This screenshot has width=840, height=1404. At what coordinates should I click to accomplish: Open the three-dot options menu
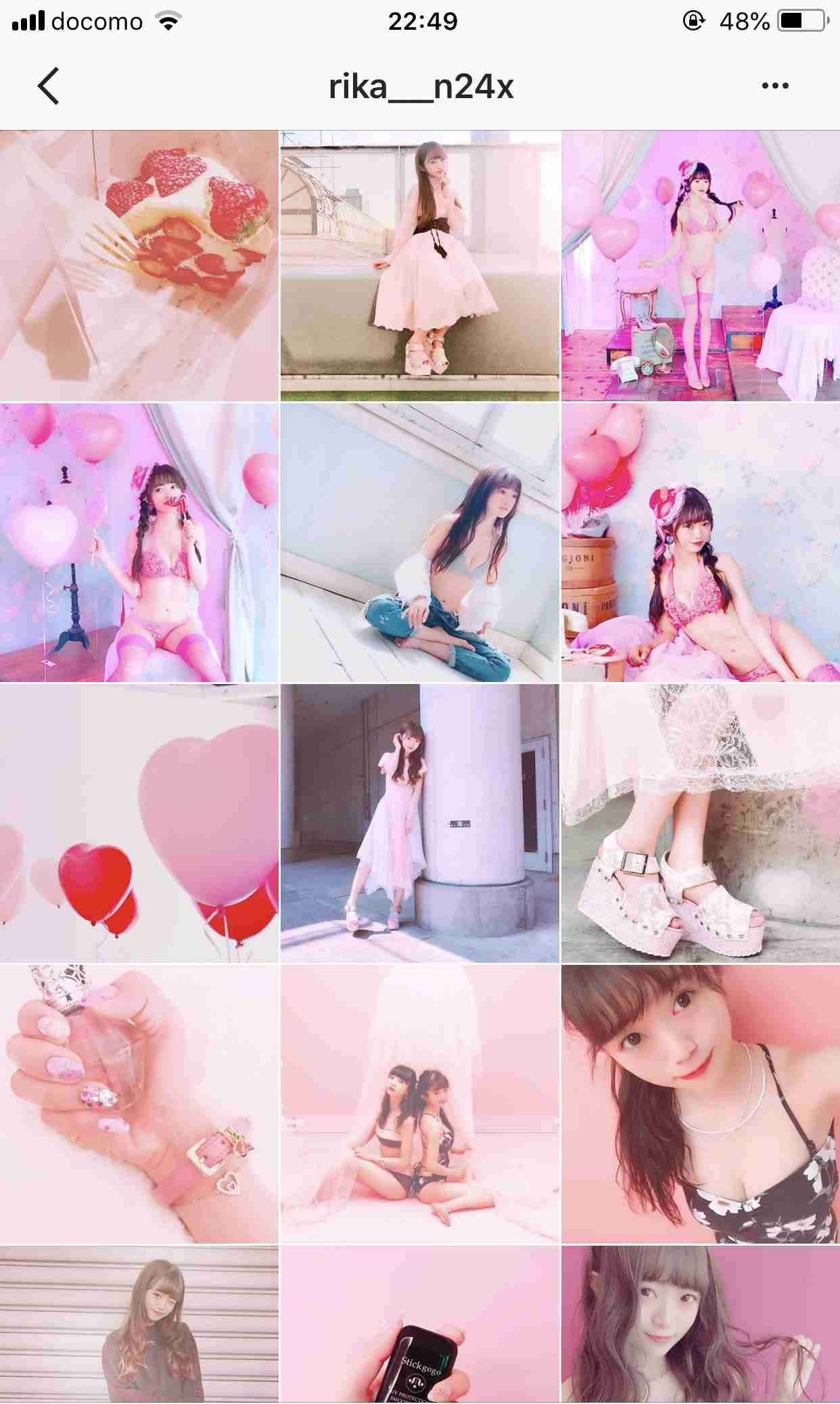[x=774, y=86]
